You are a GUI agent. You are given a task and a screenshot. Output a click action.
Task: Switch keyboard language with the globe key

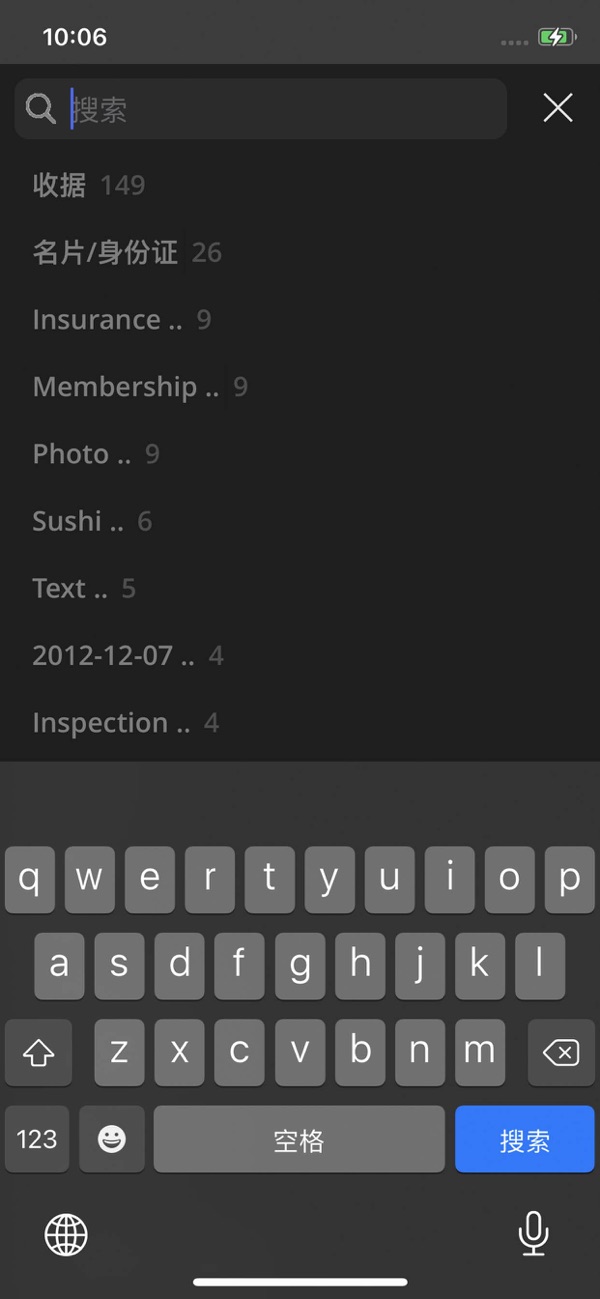pos(66,1235)
